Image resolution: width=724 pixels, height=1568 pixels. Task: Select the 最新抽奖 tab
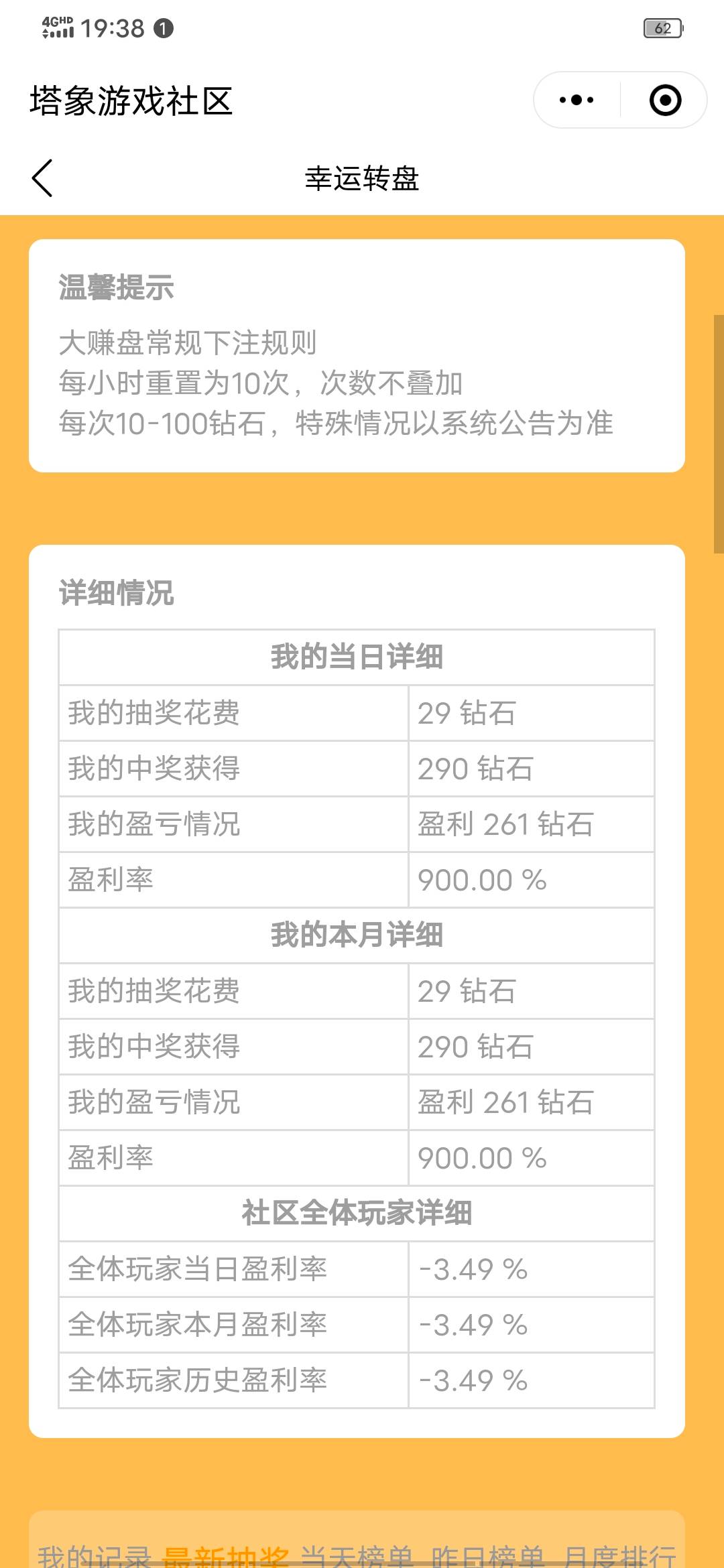(225, 1556)
